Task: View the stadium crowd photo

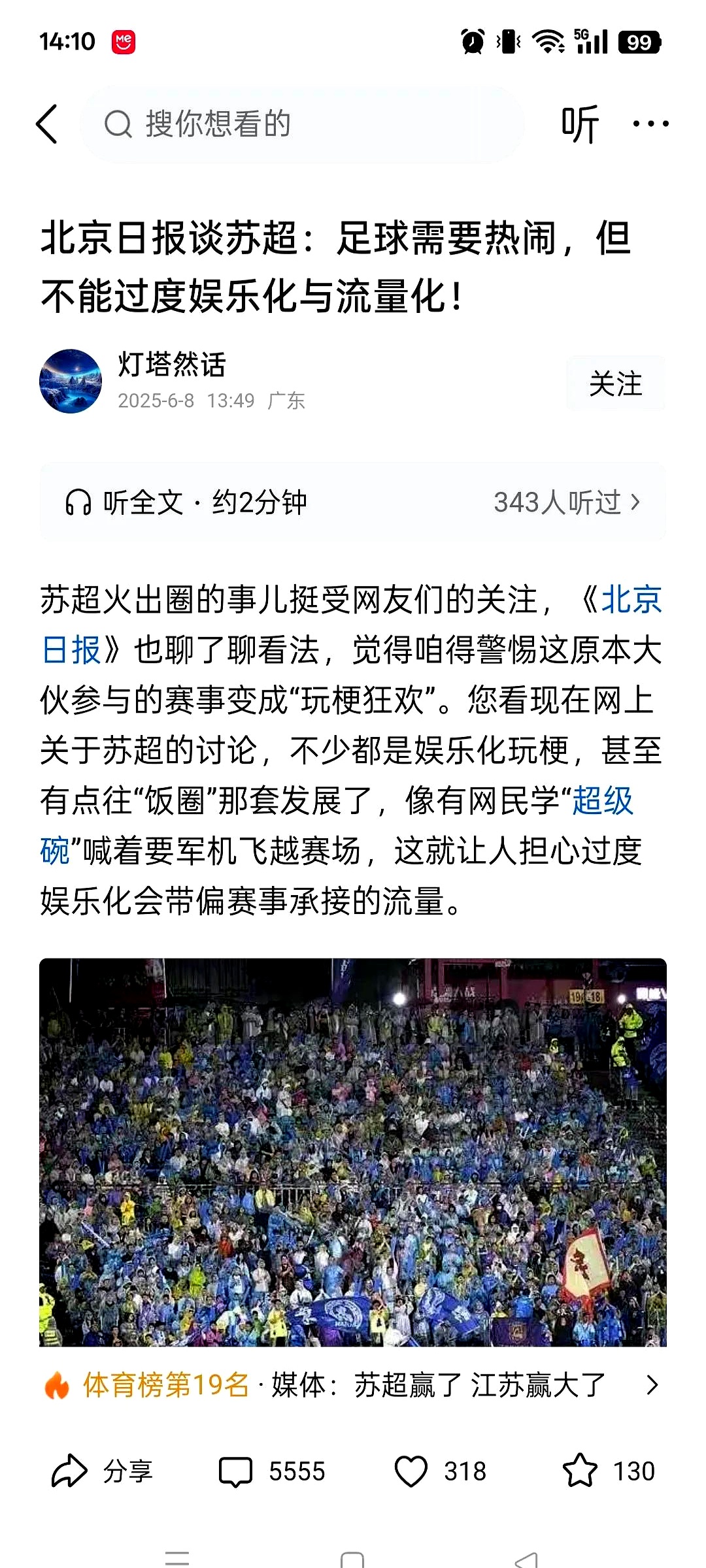Action: click(353, 1152)
